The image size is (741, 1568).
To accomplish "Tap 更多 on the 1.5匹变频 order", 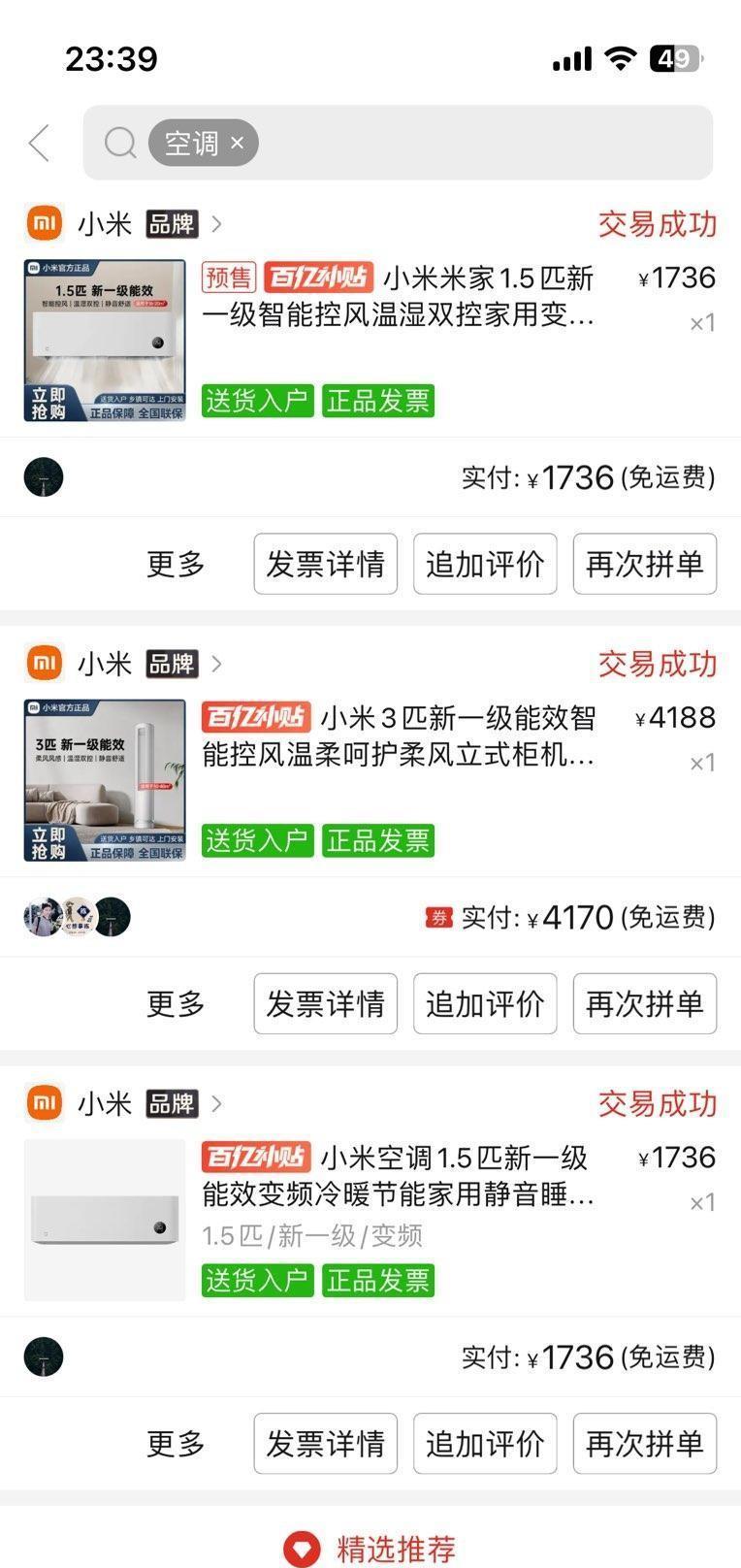I will click(176, 1443).
